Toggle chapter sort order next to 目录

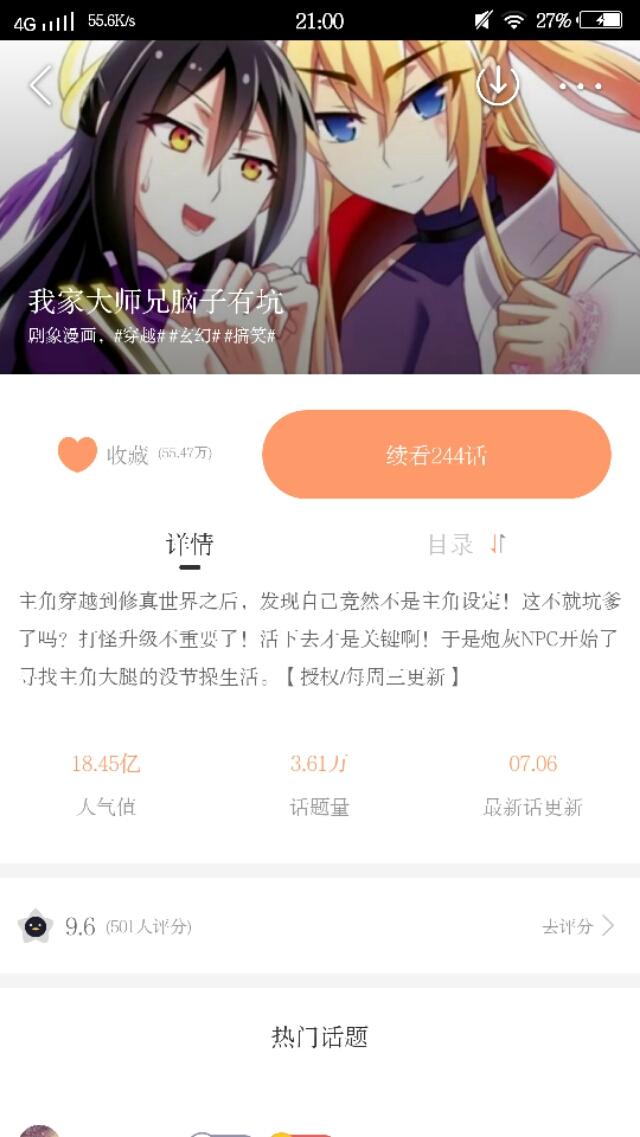pyautogui.click(x=498, y=544)
